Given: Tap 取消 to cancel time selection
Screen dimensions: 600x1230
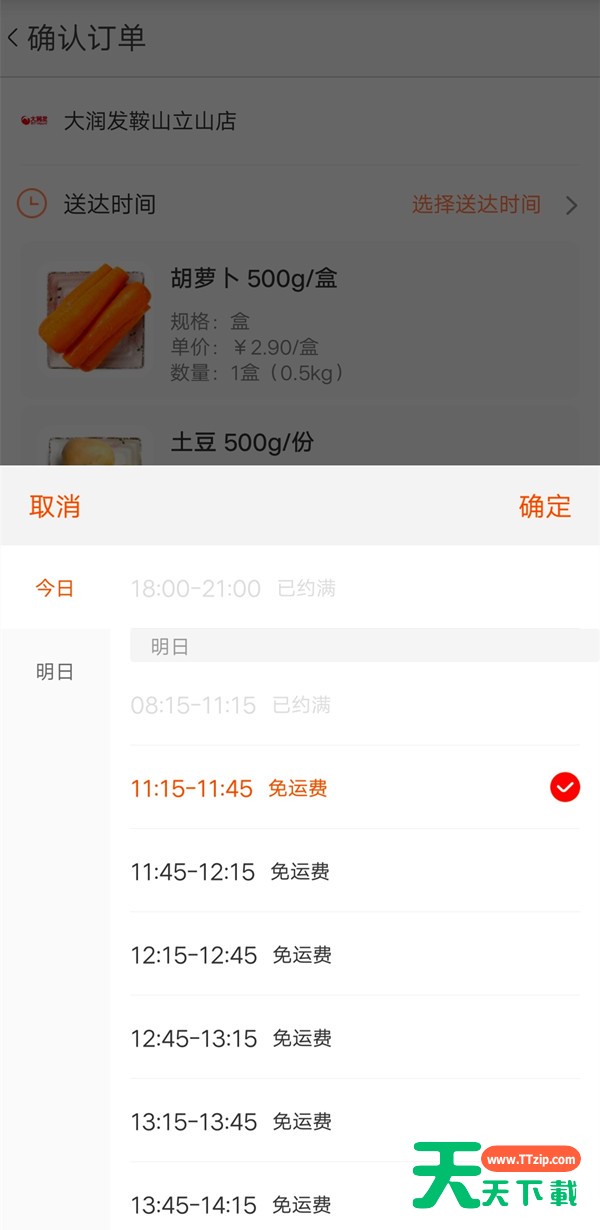Looking at the screenshot, I should pos(55,506).
